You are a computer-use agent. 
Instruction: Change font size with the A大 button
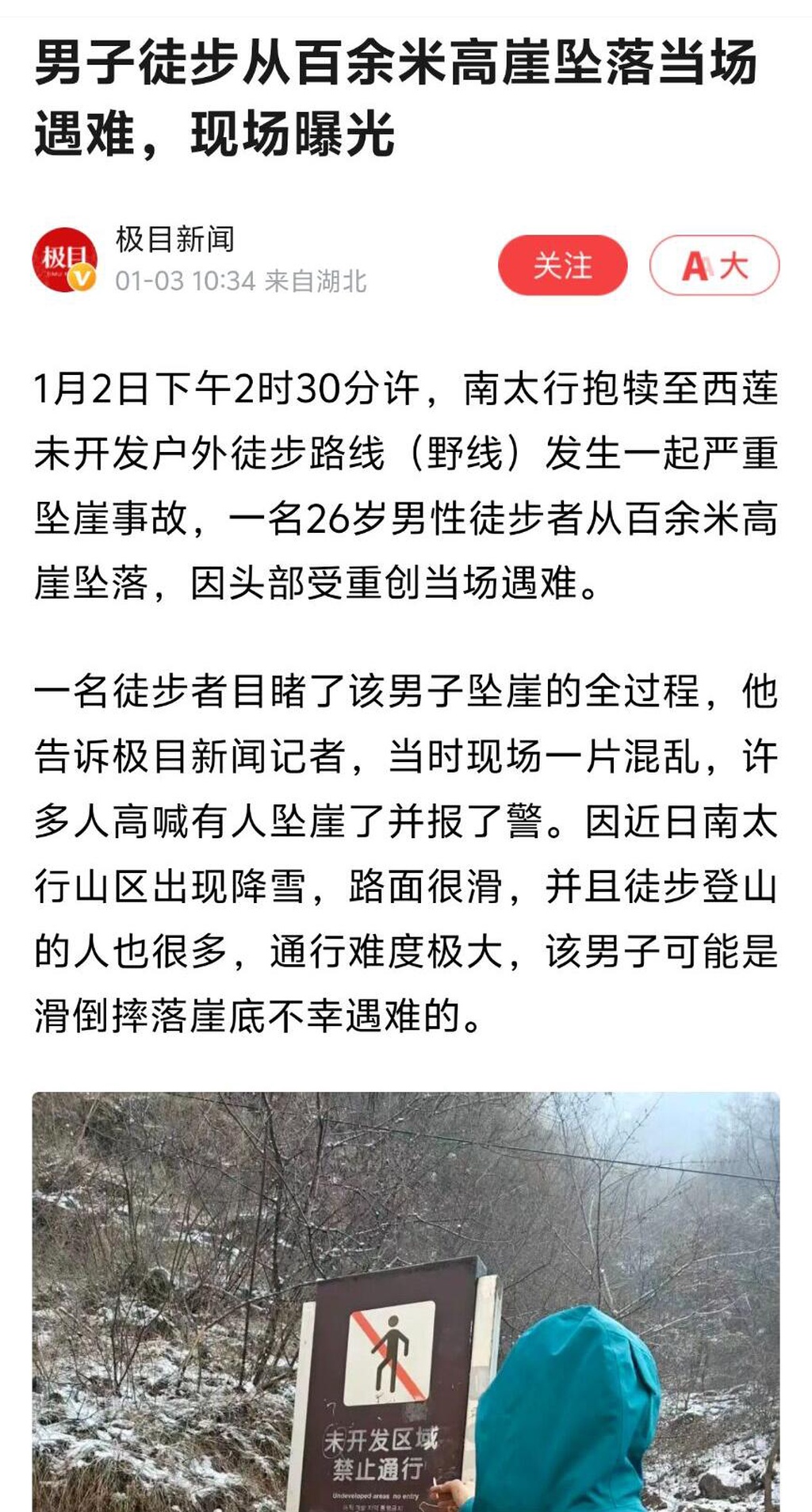714,265
